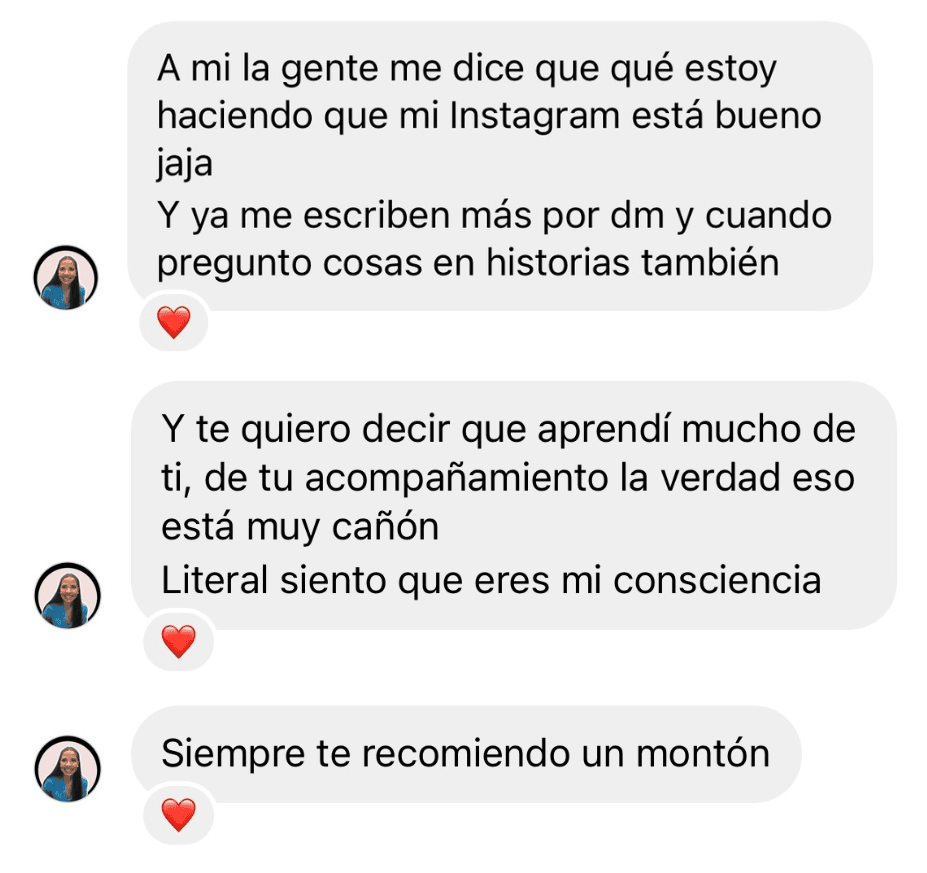Tap heart reaction under 'Siempre te recomiendo un montón'

[x=178, y=815]
